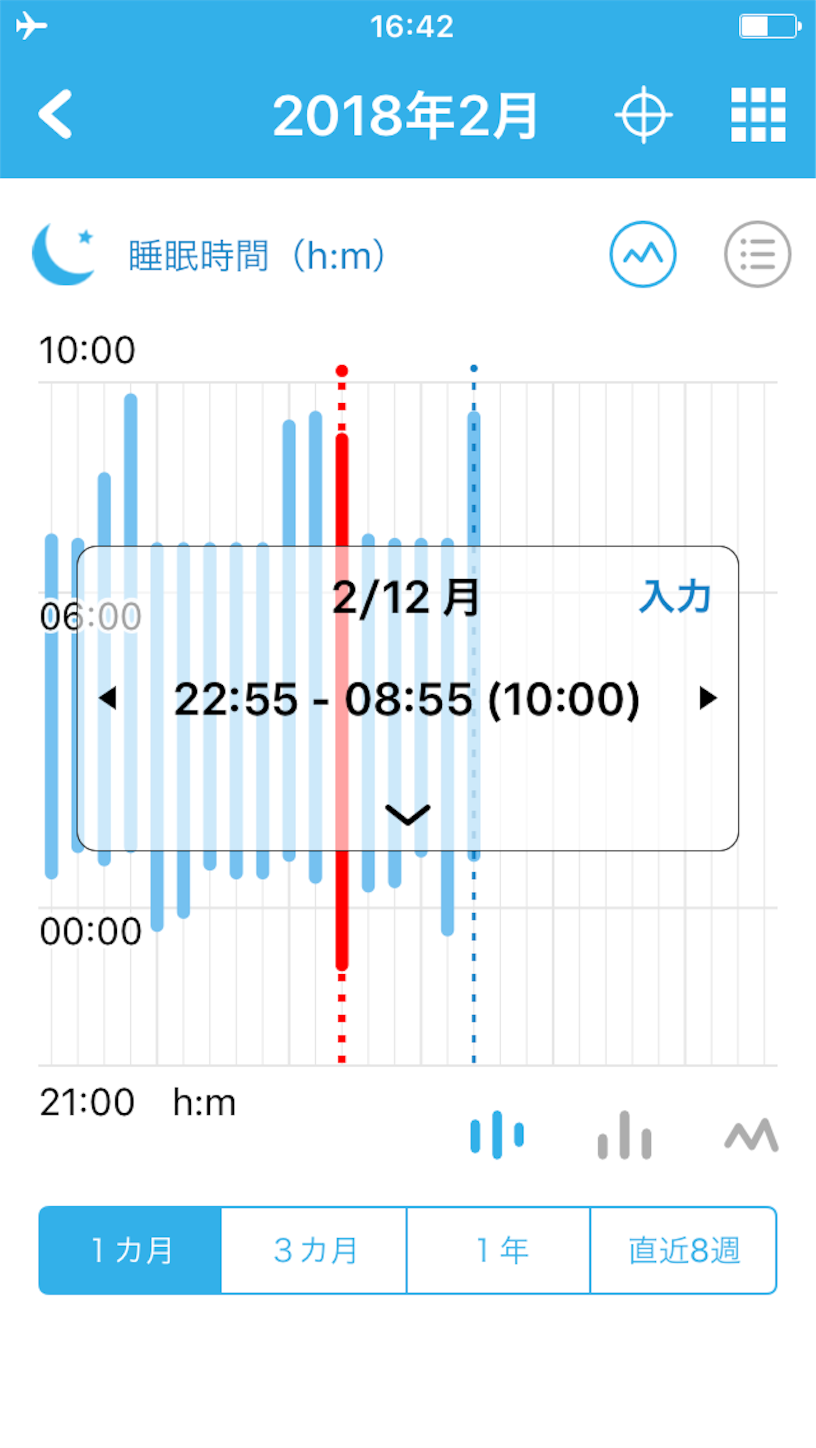Switch to graph view icon

(x=643, y=254)
